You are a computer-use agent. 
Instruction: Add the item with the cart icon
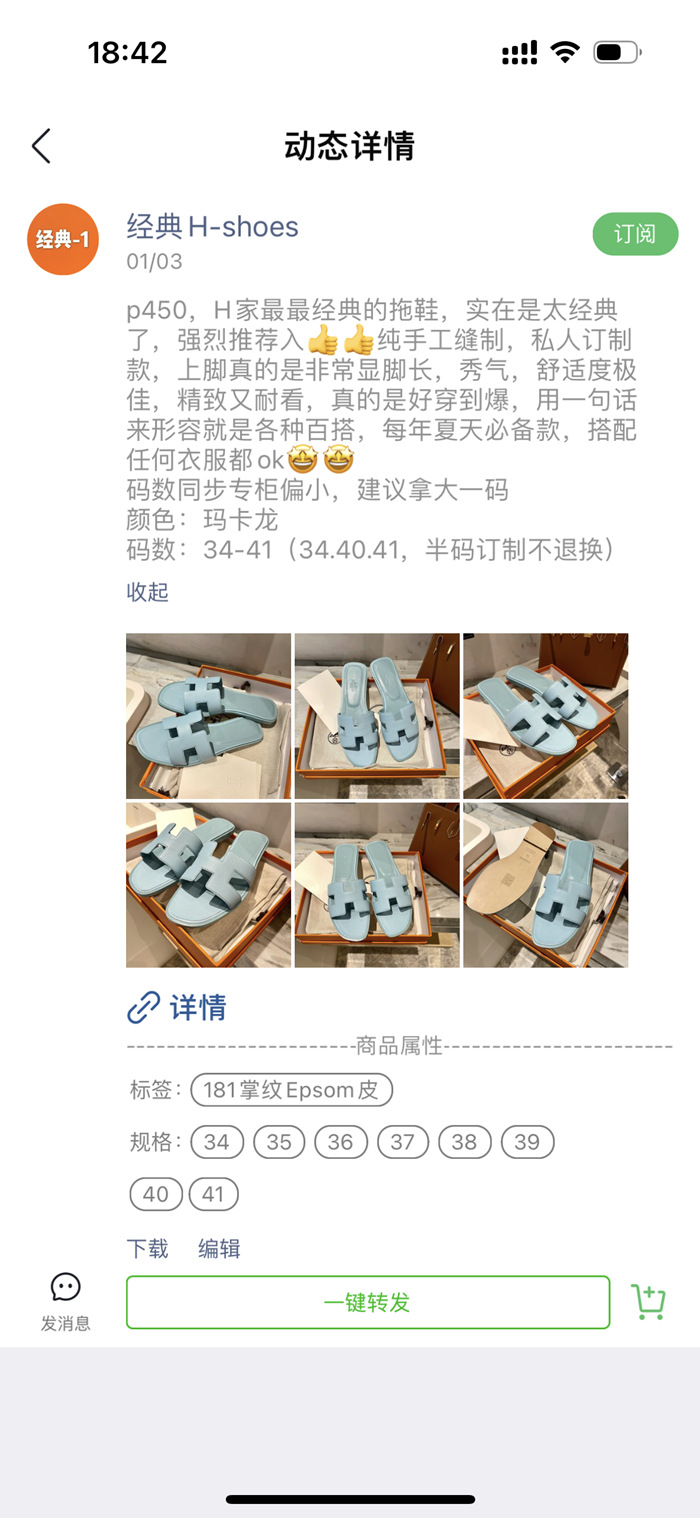648,1302
